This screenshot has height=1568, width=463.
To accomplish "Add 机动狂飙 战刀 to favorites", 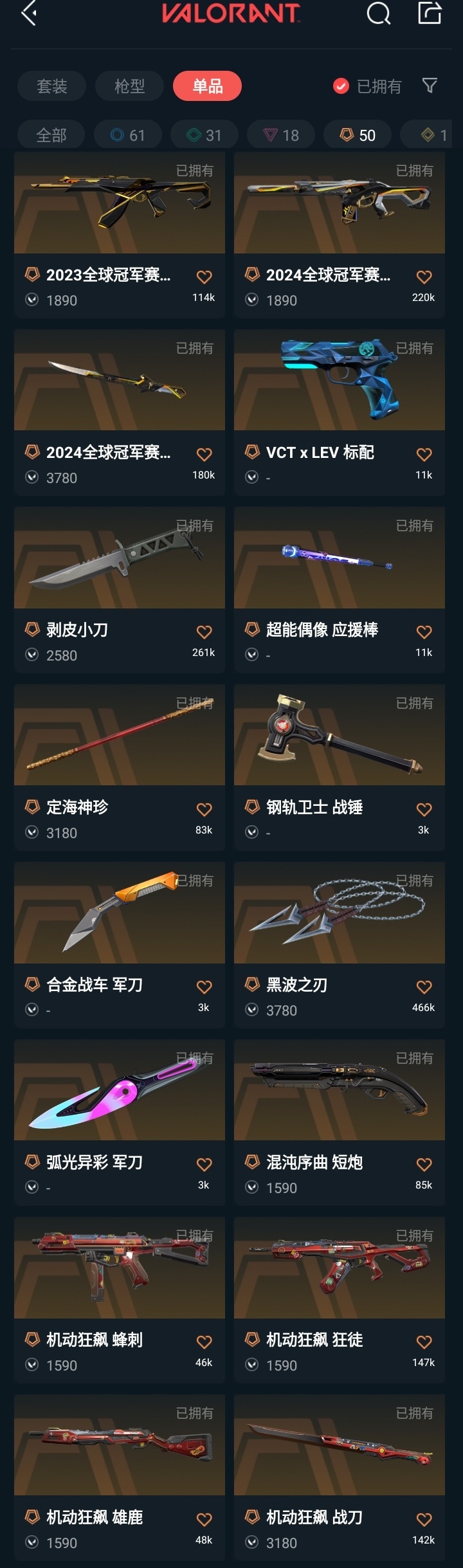I will (x=424, y=1520).
